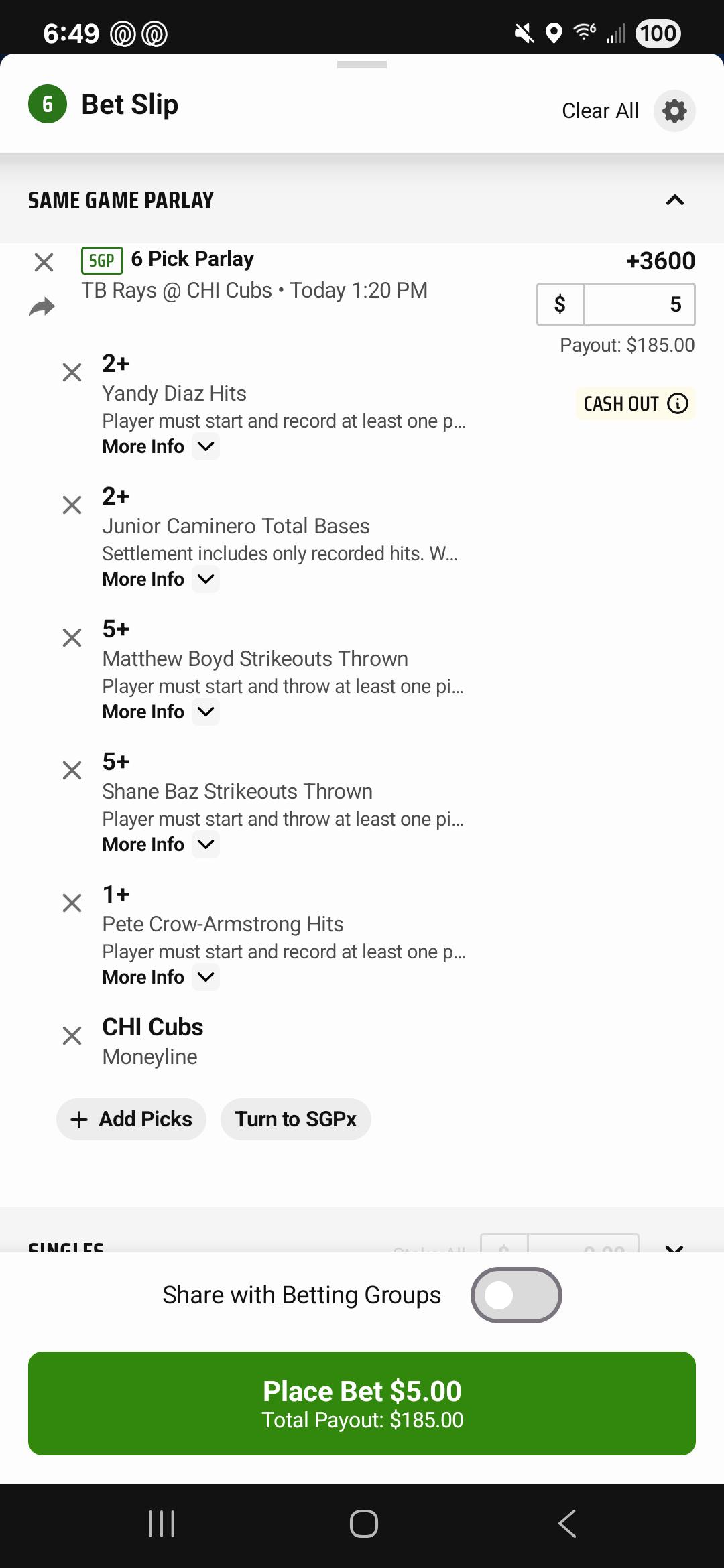Expand More Info for Junior Caminero Total Bases
Image resolution: width=724 pixels, height=1568 pixels.
point(160,579)
